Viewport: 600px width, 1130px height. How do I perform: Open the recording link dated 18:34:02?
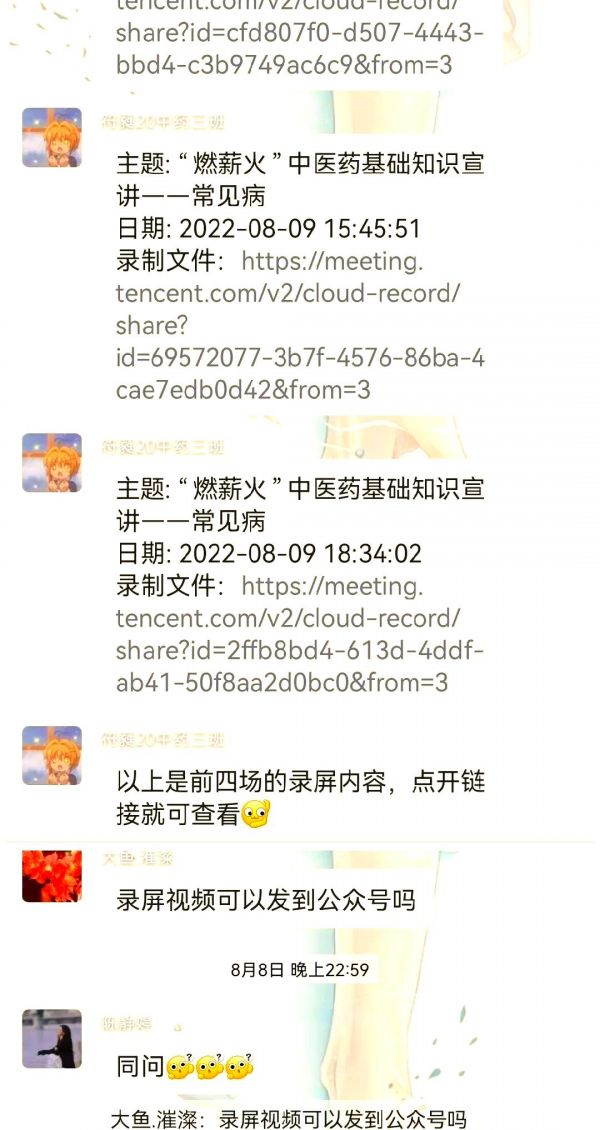300,633
